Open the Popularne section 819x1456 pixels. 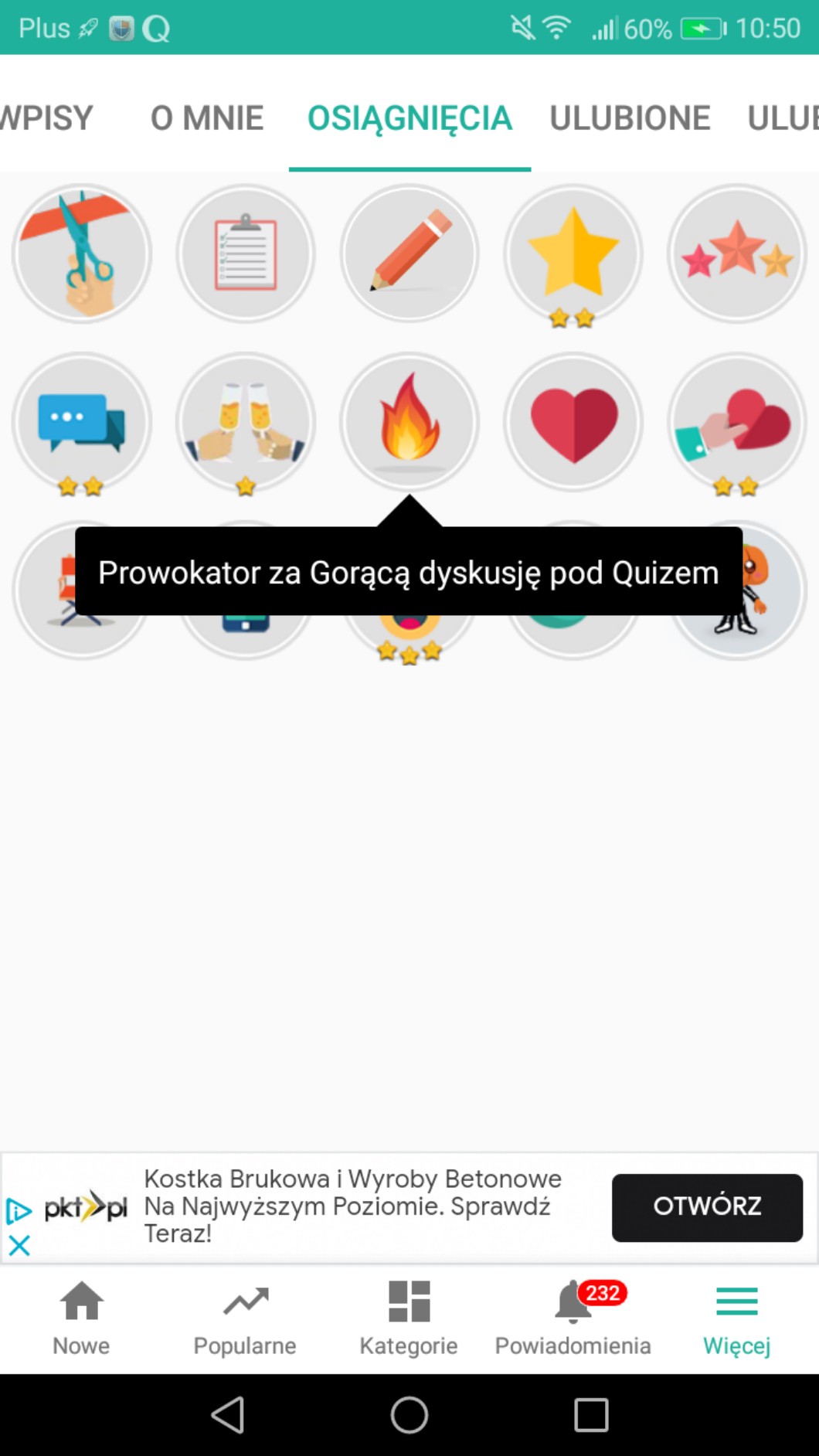tap(245, 1318)
